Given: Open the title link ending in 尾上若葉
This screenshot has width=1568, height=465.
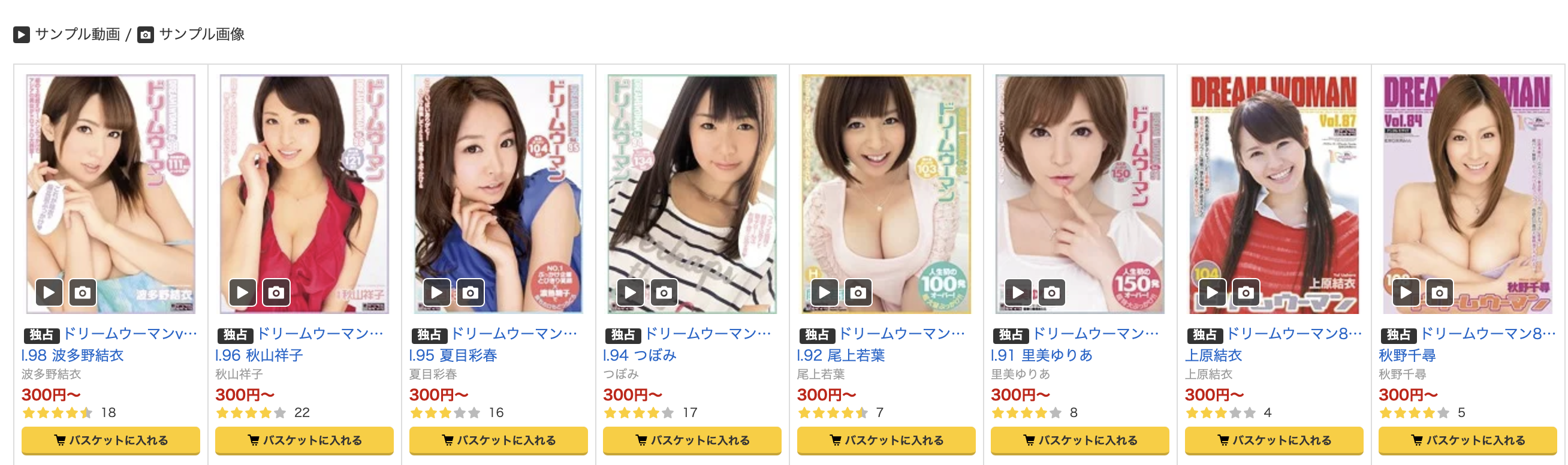Looking at the screenshot, I should 841,355.
